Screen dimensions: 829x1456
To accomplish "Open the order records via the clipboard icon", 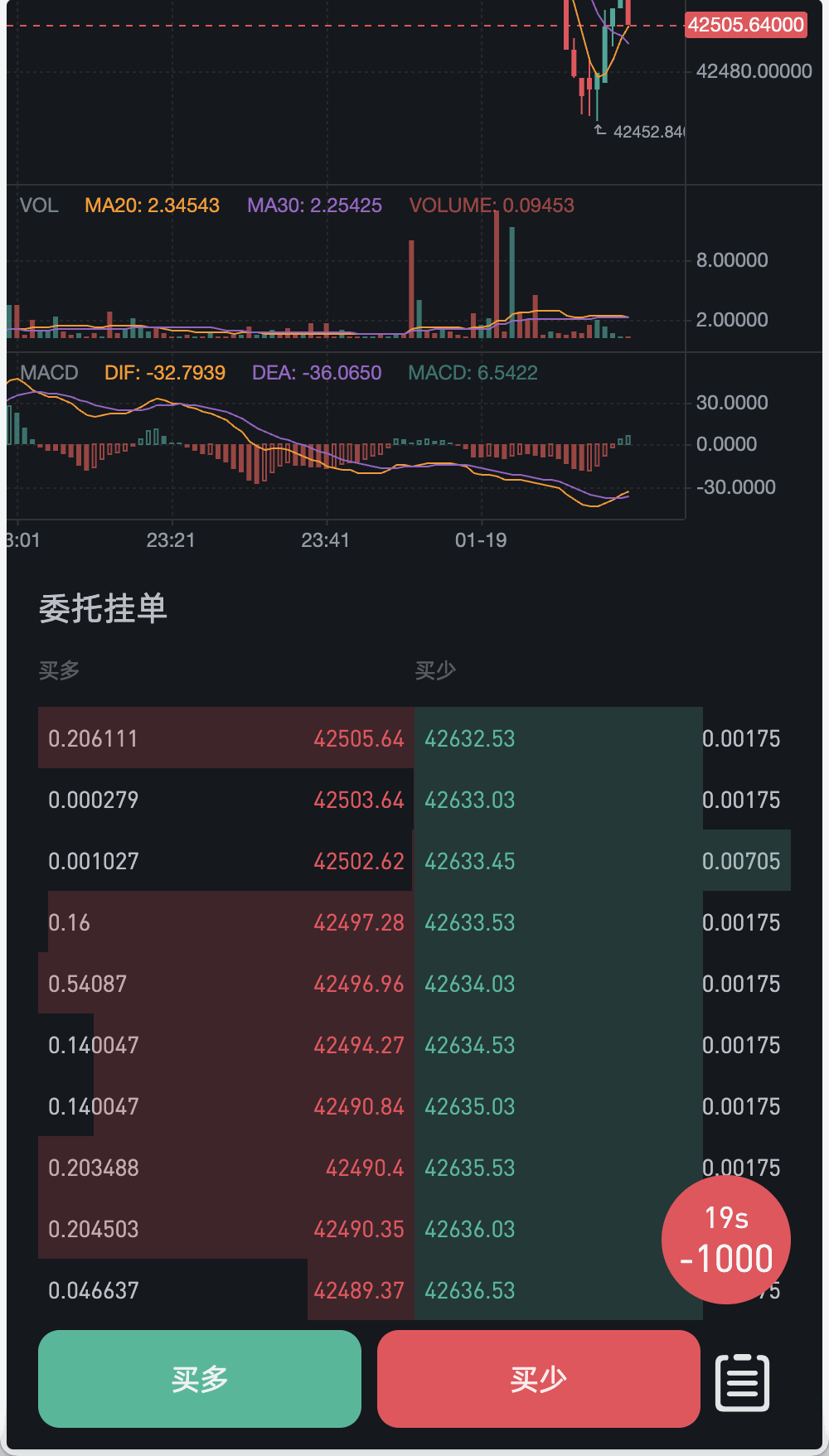I will pos(740,1380).
